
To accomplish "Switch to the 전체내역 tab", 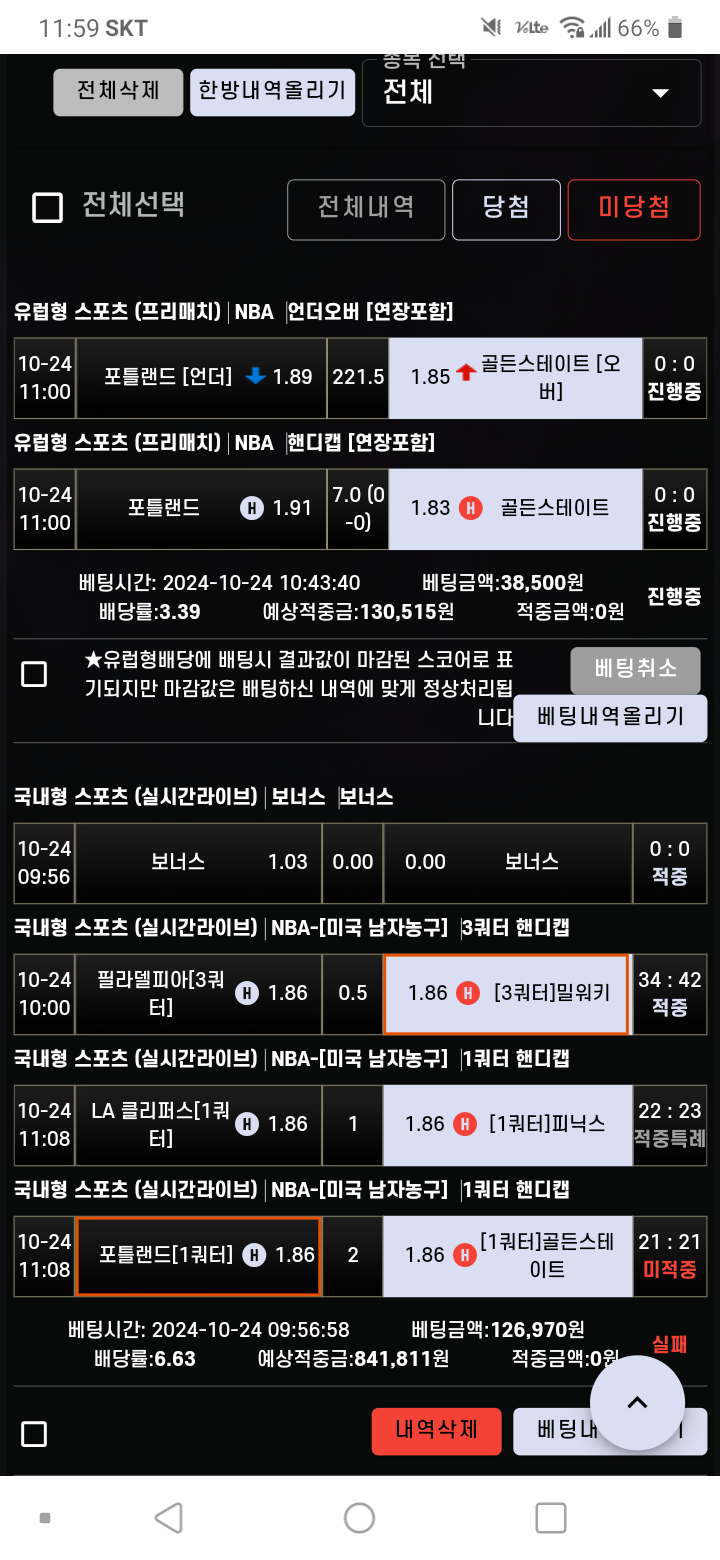I will pos(366,209).
